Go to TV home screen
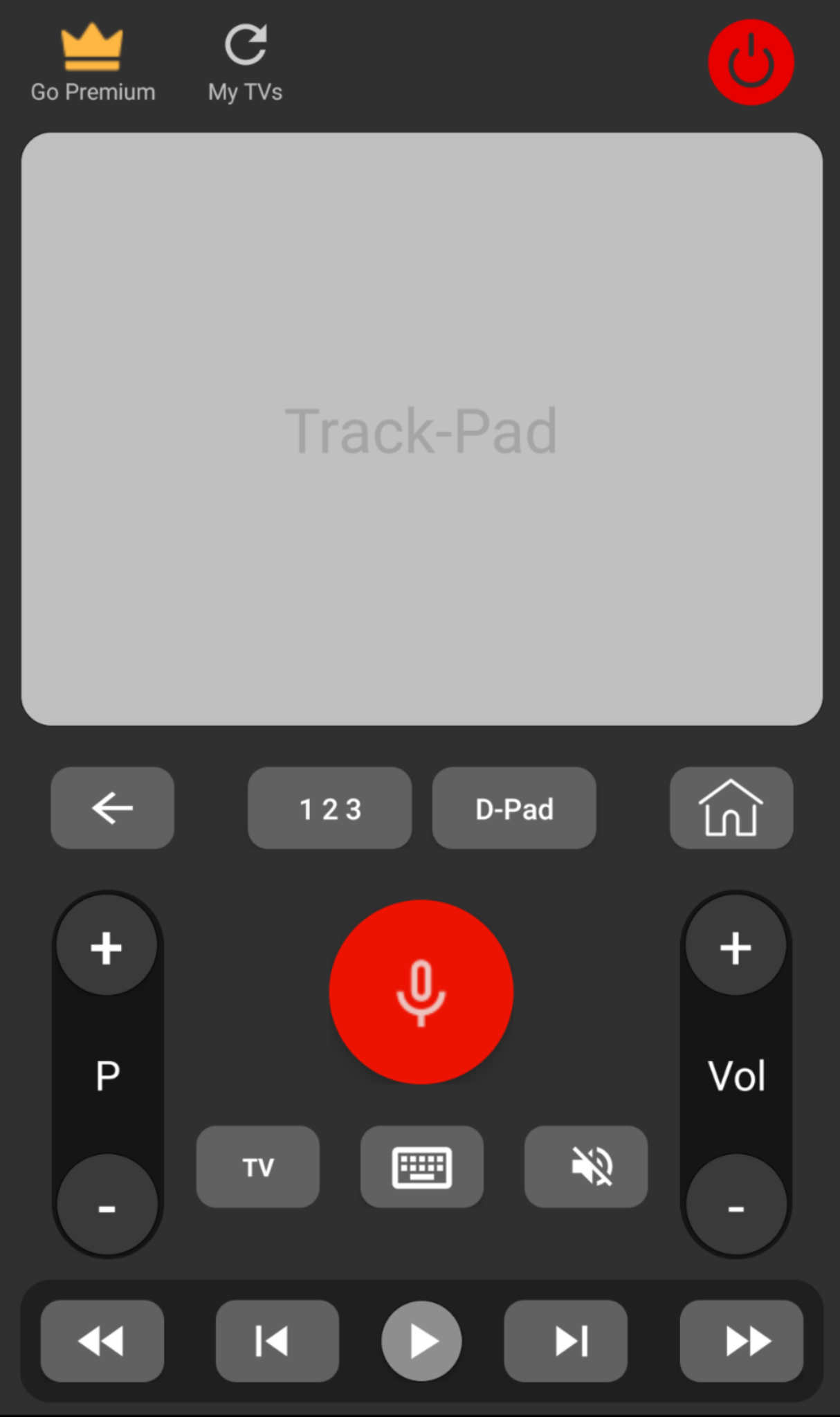840x1417 pixels. click(731, 807)
